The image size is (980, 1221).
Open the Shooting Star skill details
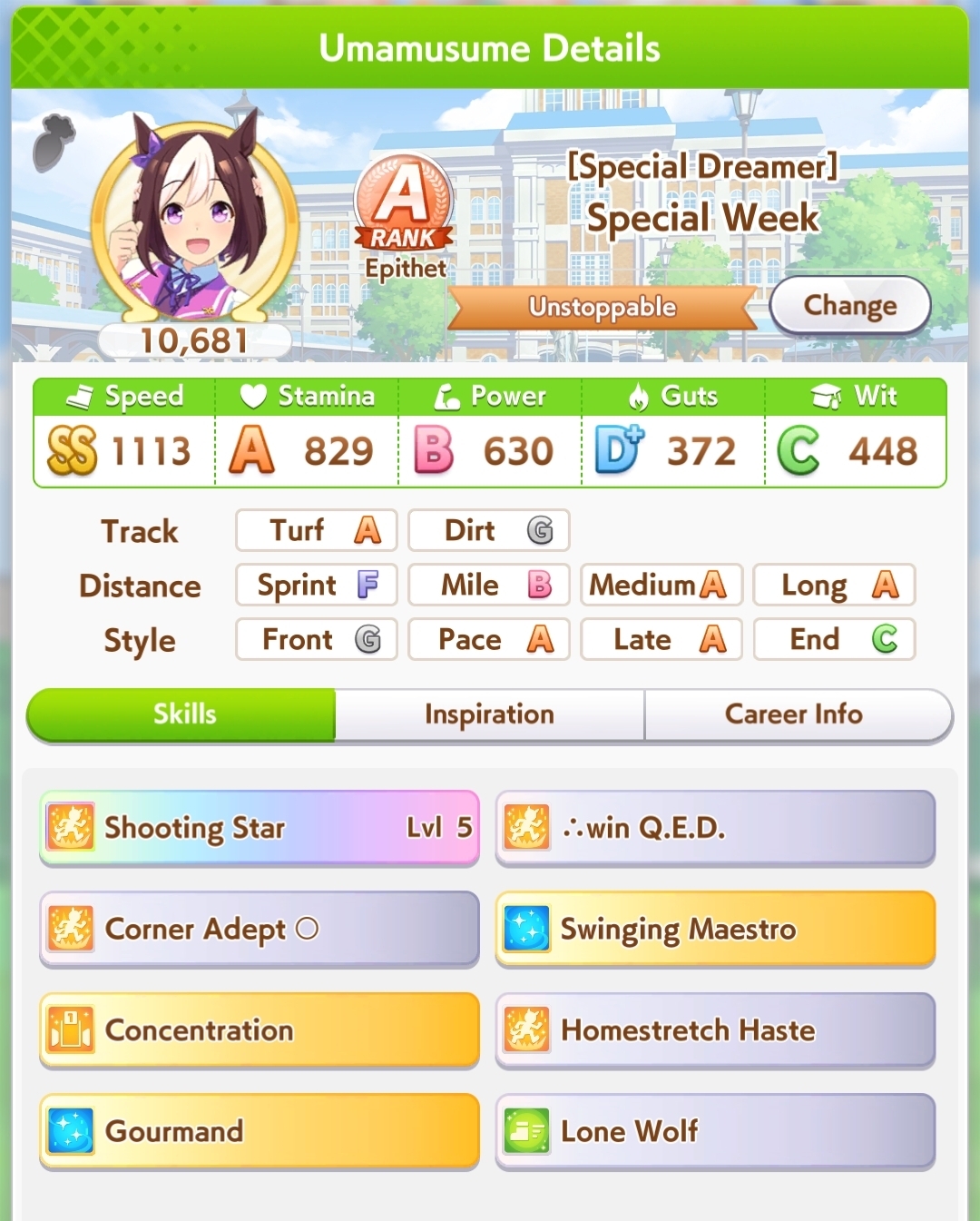(x=260, y=828)
